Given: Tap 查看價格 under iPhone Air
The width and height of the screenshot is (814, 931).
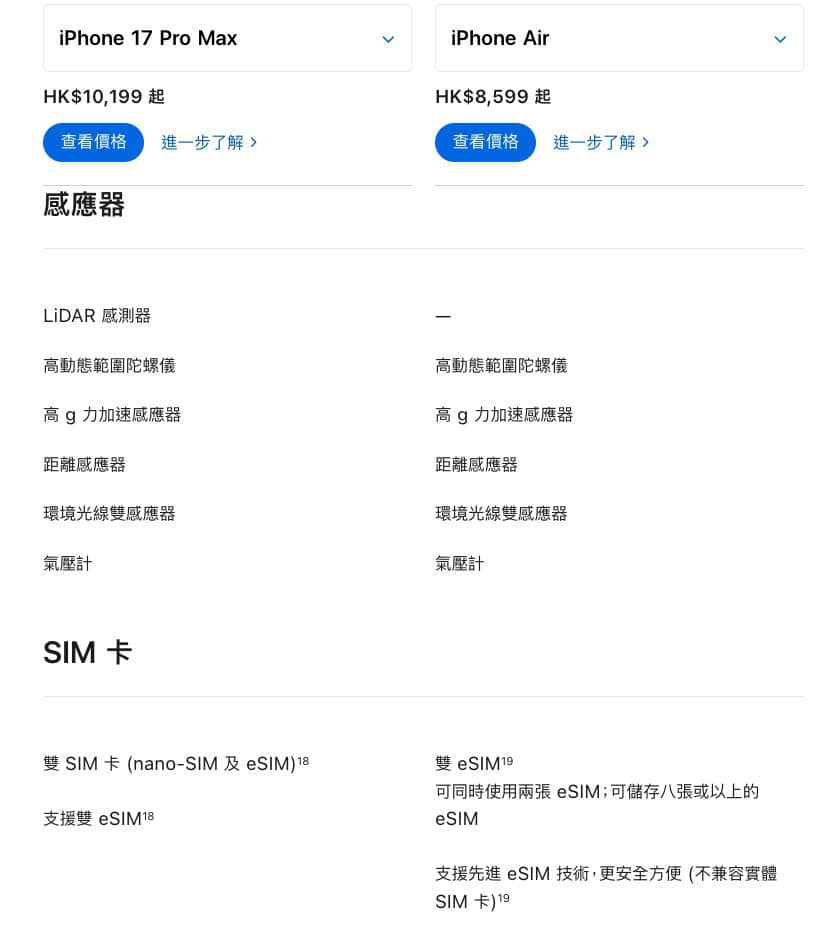Looking at the screenshot, I should click(485, 142).
